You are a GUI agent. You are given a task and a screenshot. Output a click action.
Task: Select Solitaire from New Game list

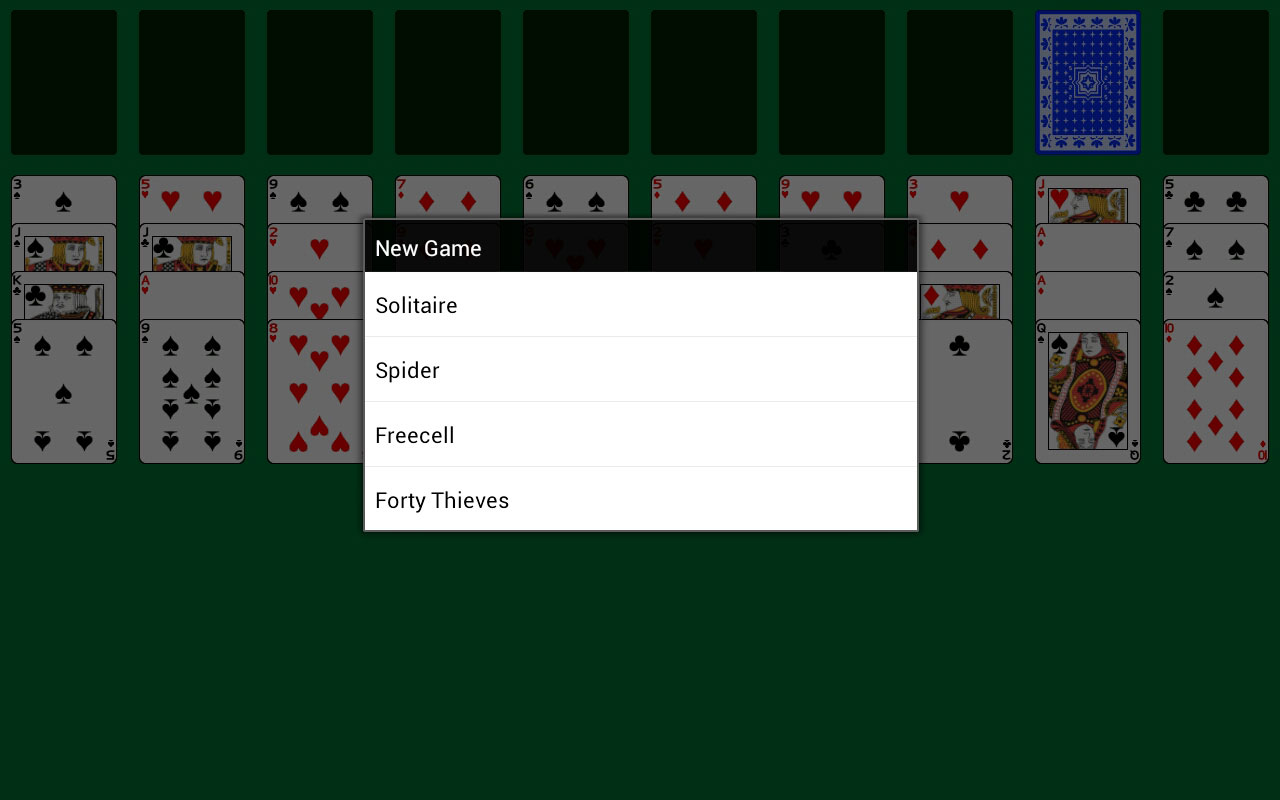coord(640,305)
